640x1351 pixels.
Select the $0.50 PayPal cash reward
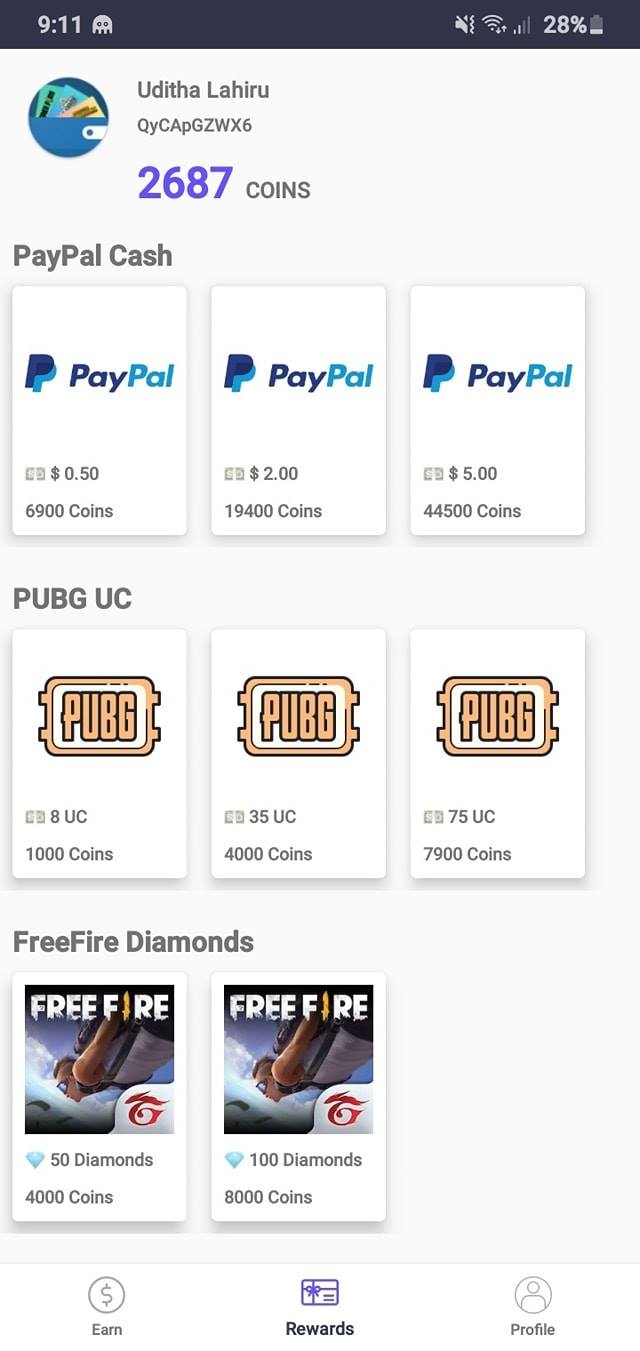click(x=99, y=410)
